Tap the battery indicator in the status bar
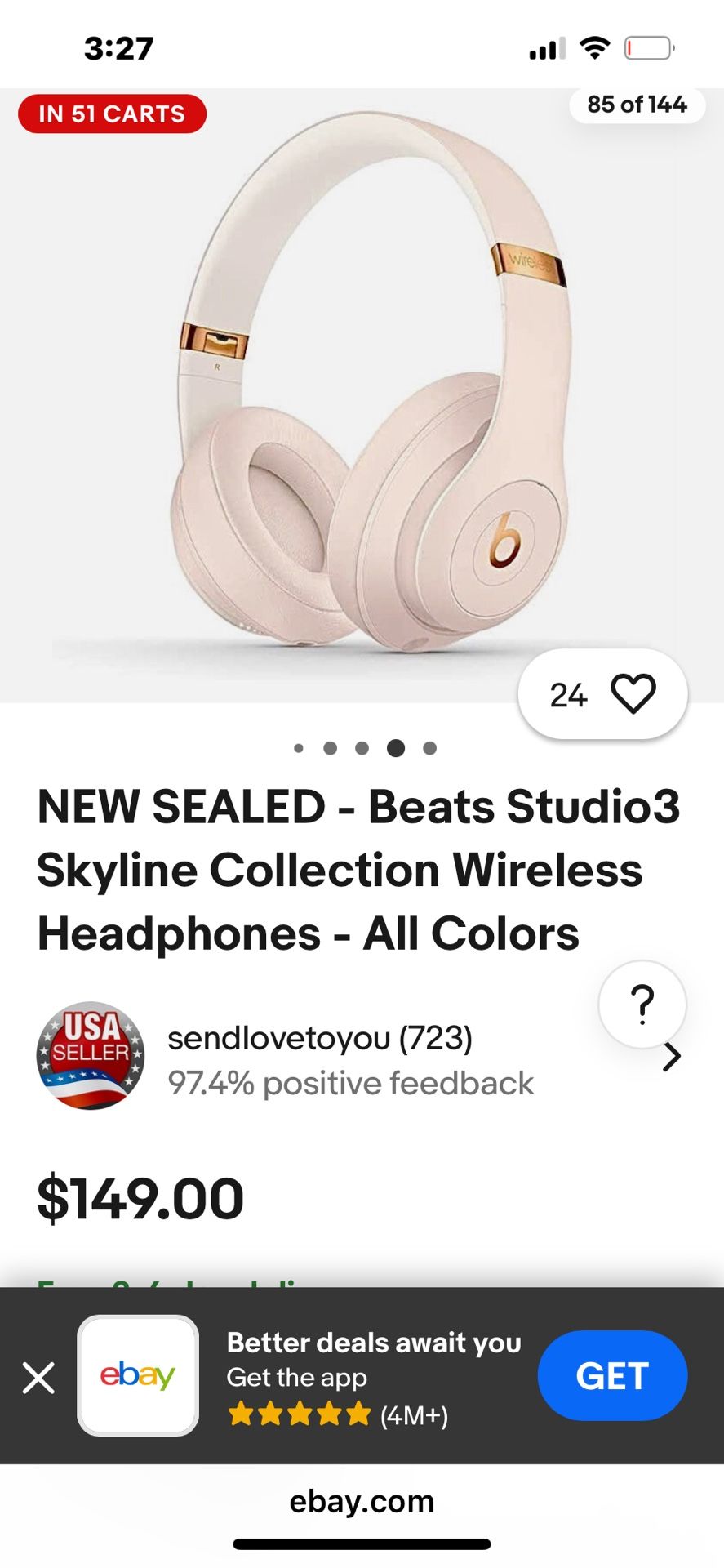 pyautogui.click(x=647, y=47)
